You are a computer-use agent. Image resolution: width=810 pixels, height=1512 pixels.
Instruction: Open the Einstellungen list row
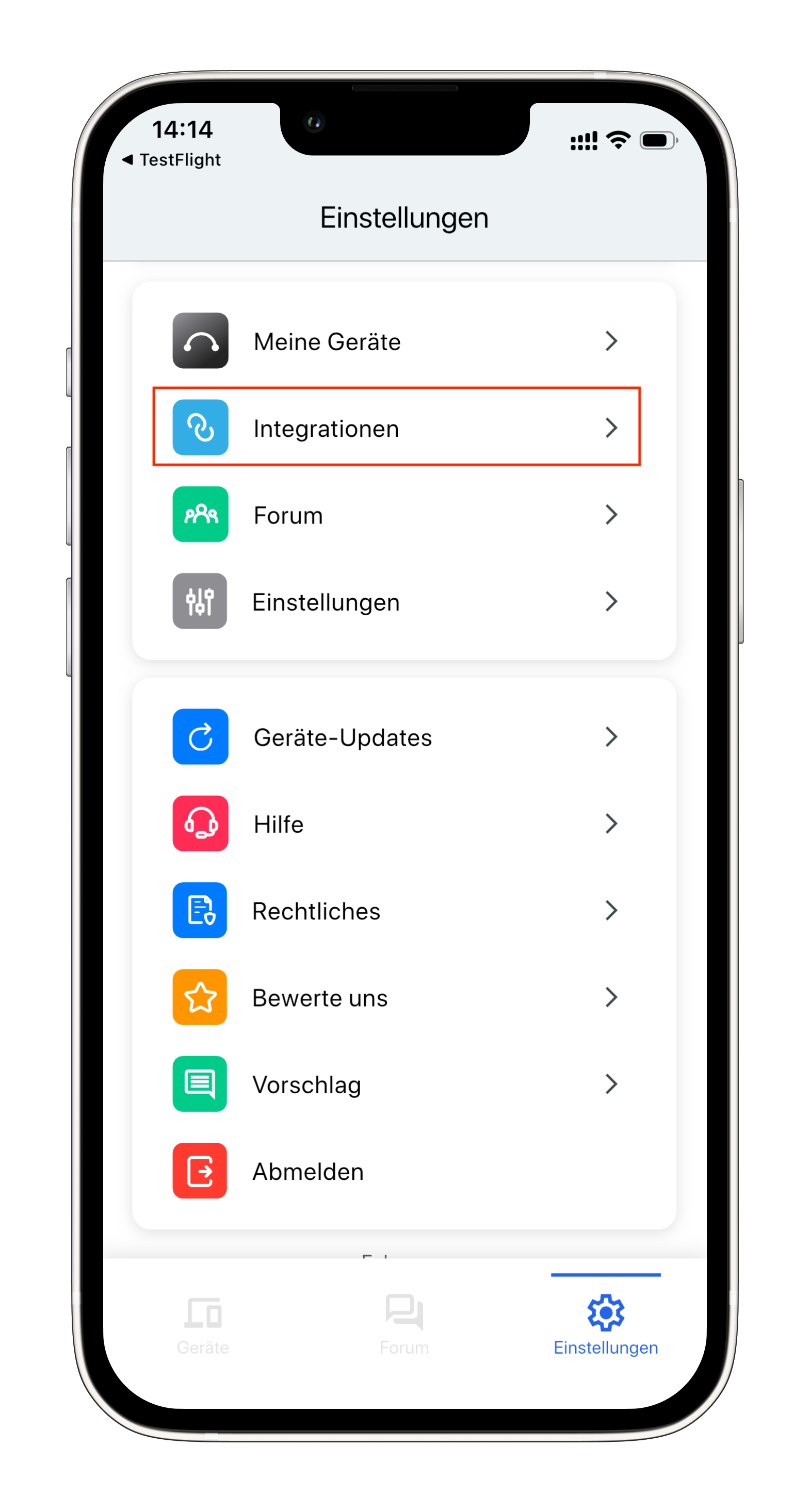(x=404, y=602)
